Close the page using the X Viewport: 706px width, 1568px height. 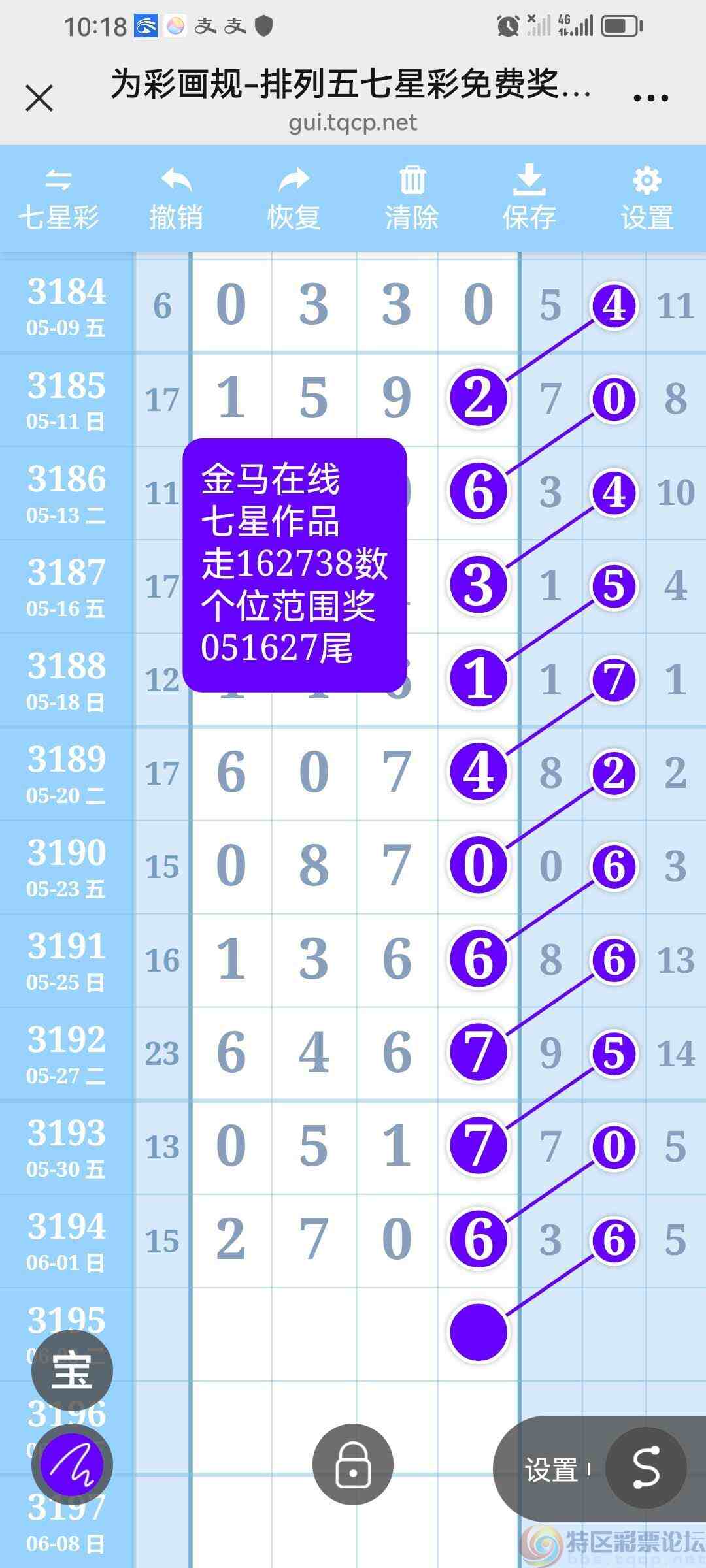click(41, 98)
